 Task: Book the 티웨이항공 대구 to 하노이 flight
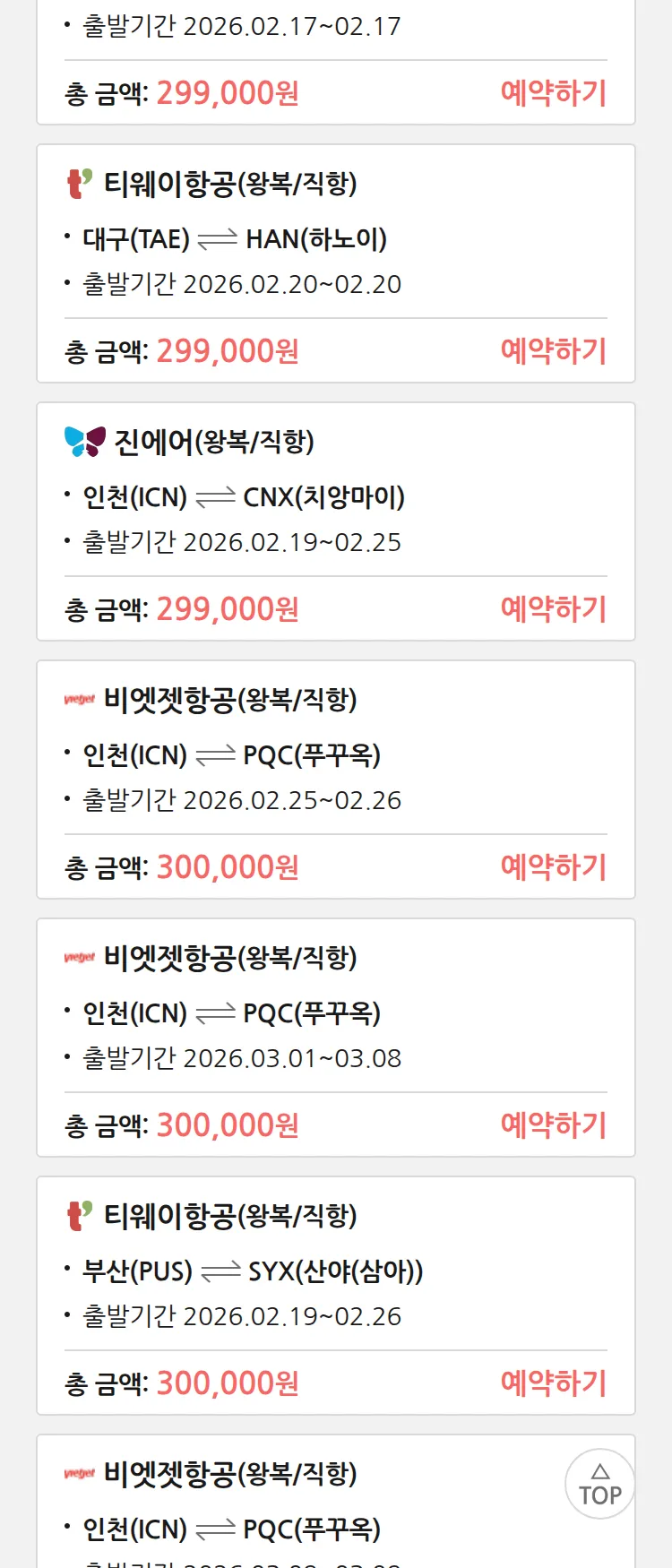tap(553, 351)
